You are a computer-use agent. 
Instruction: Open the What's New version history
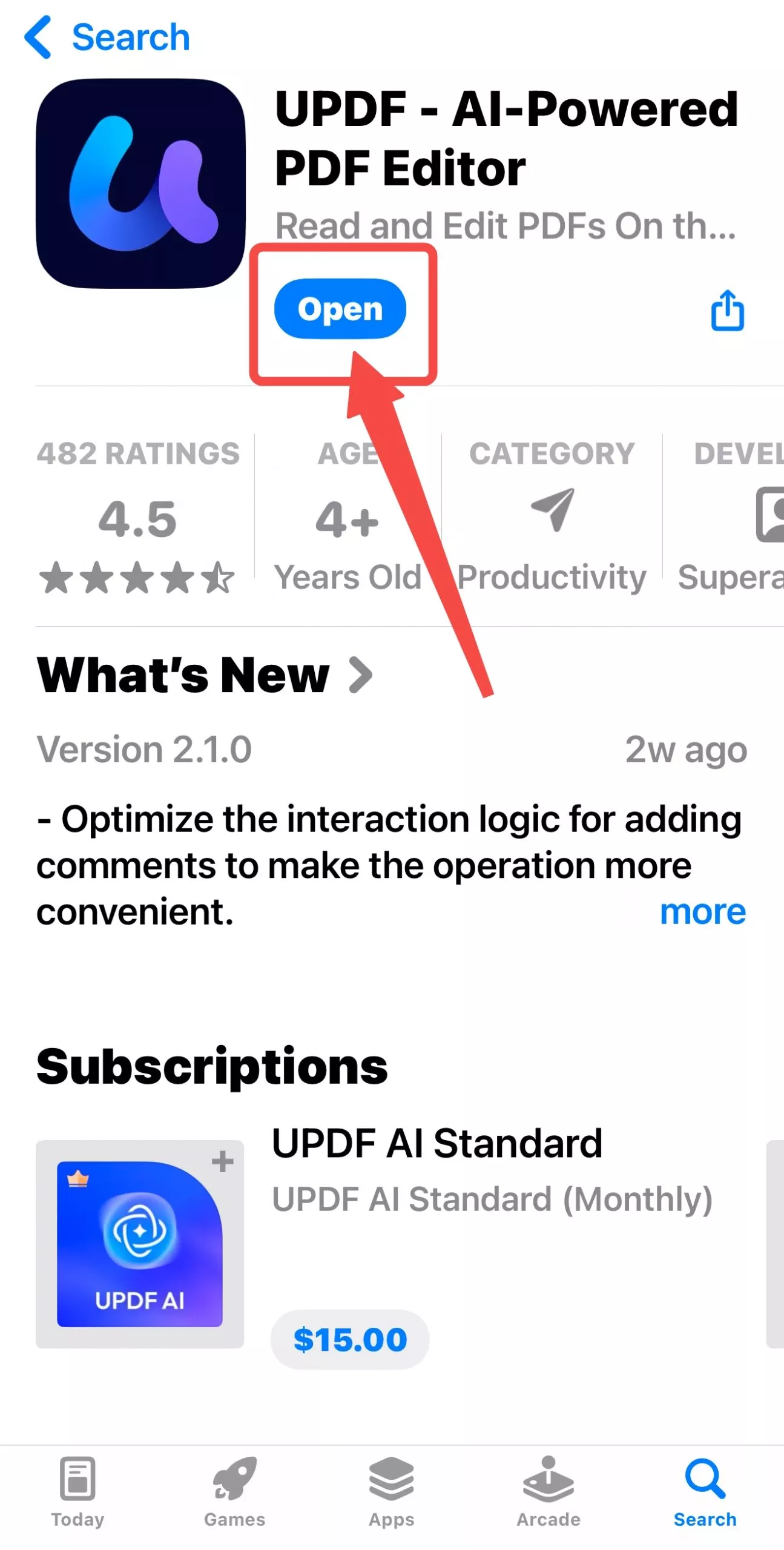tap(205, 675)
